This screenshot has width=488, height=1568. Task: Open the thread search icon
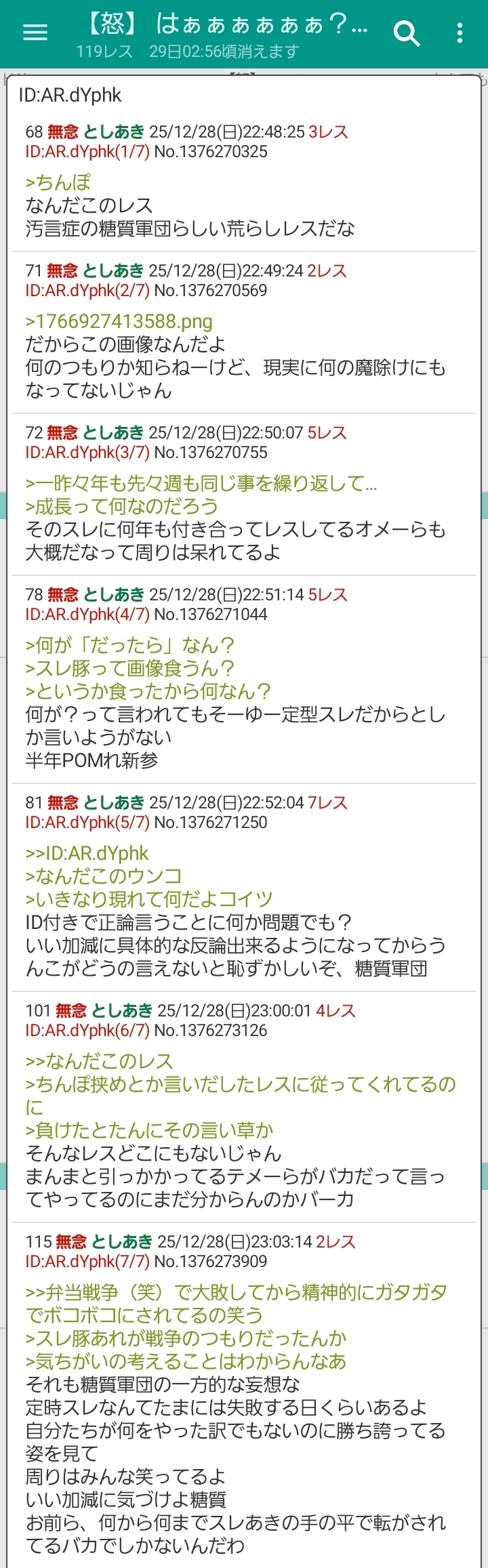(407, 33)
